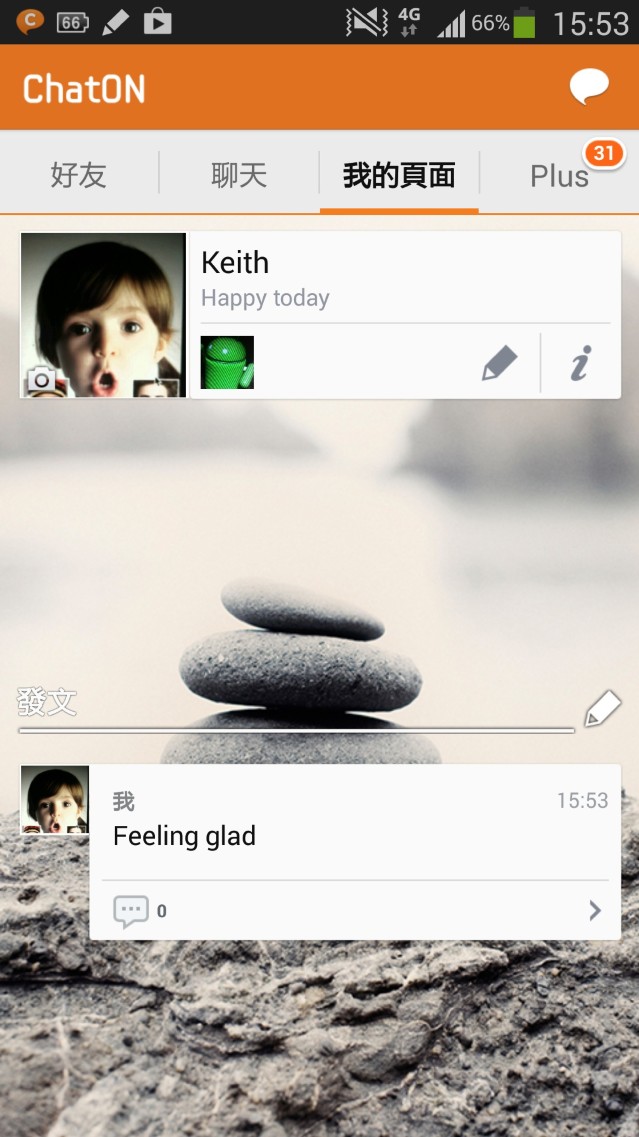Tap the green Android image thumbnail
639x1137 pixels.
(x=227, y=362)
